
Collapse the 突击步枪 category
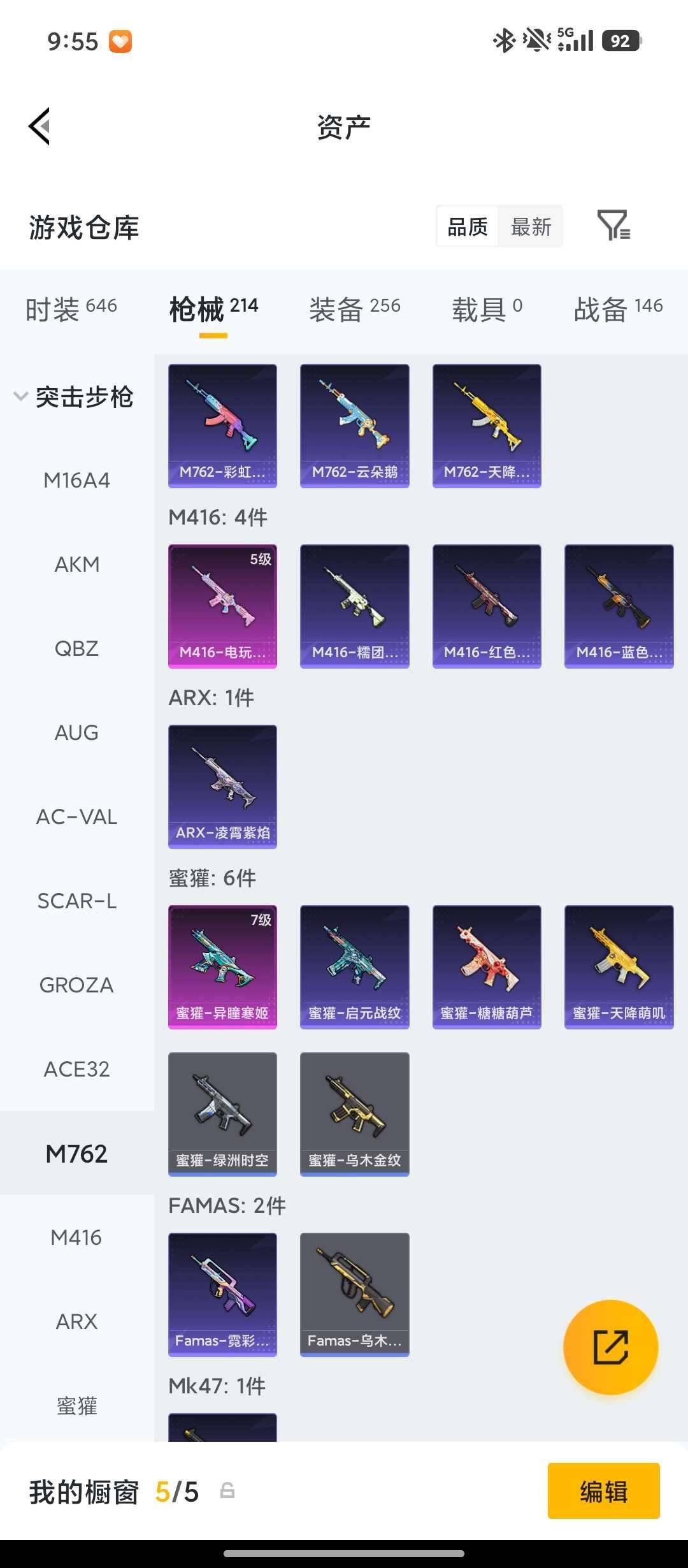73,396
